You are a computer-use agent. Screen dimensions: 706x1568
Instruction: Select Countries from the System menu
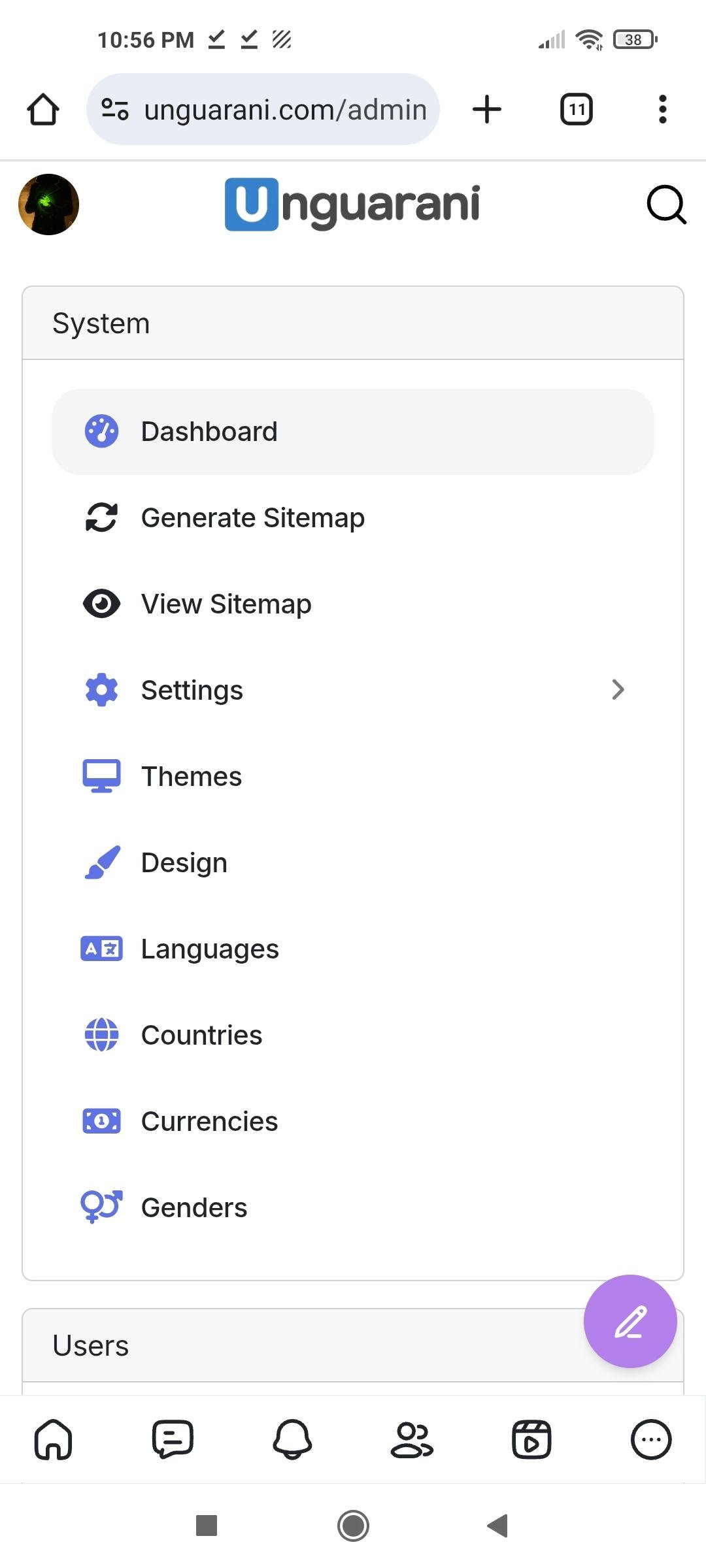tap(353, 1036)
